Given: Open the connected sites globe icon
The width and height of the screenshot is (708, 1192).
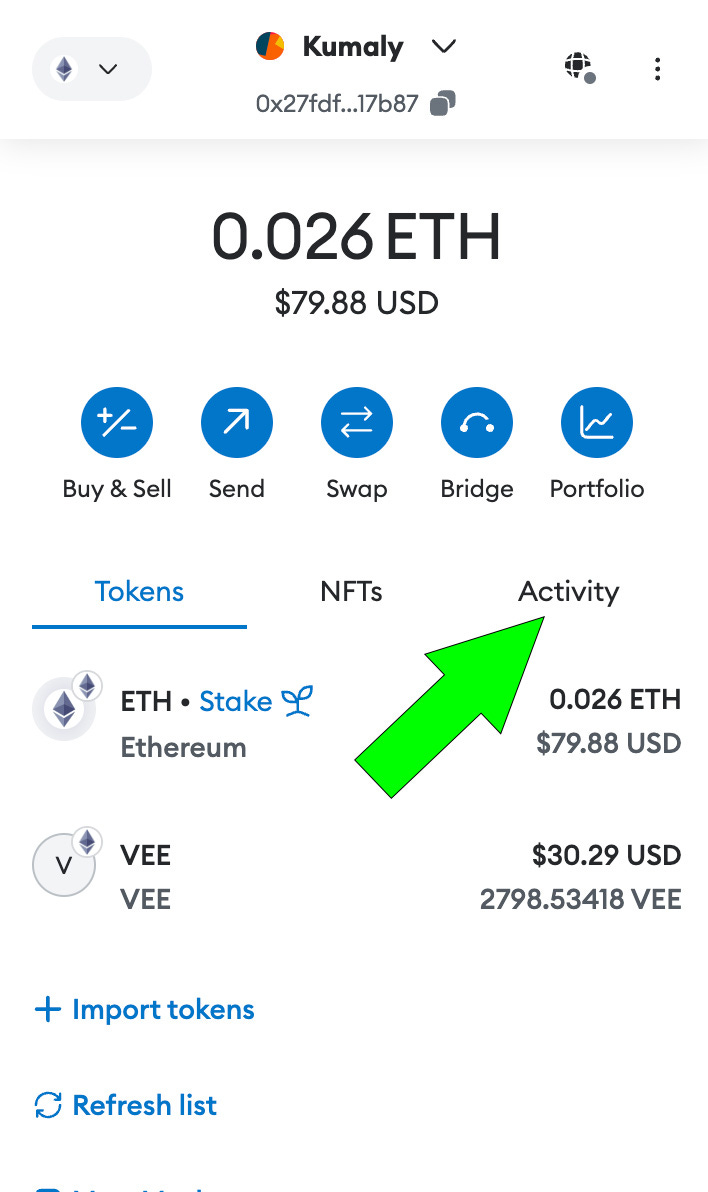Looking at the screenshot, I should coord(579,68).
